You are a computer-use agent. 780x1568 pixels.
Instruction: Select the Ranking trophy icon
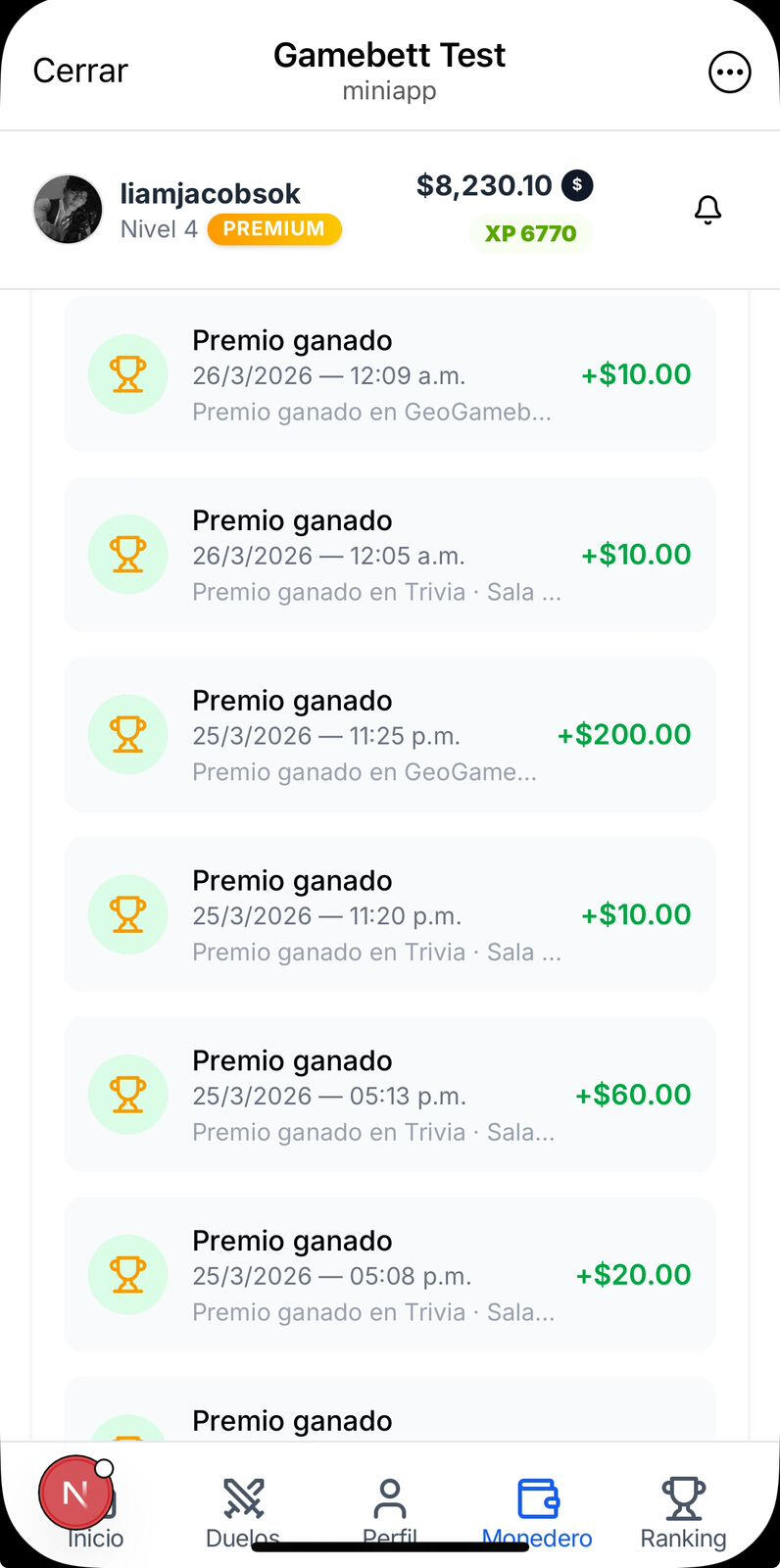click(x=683, y=1496)
